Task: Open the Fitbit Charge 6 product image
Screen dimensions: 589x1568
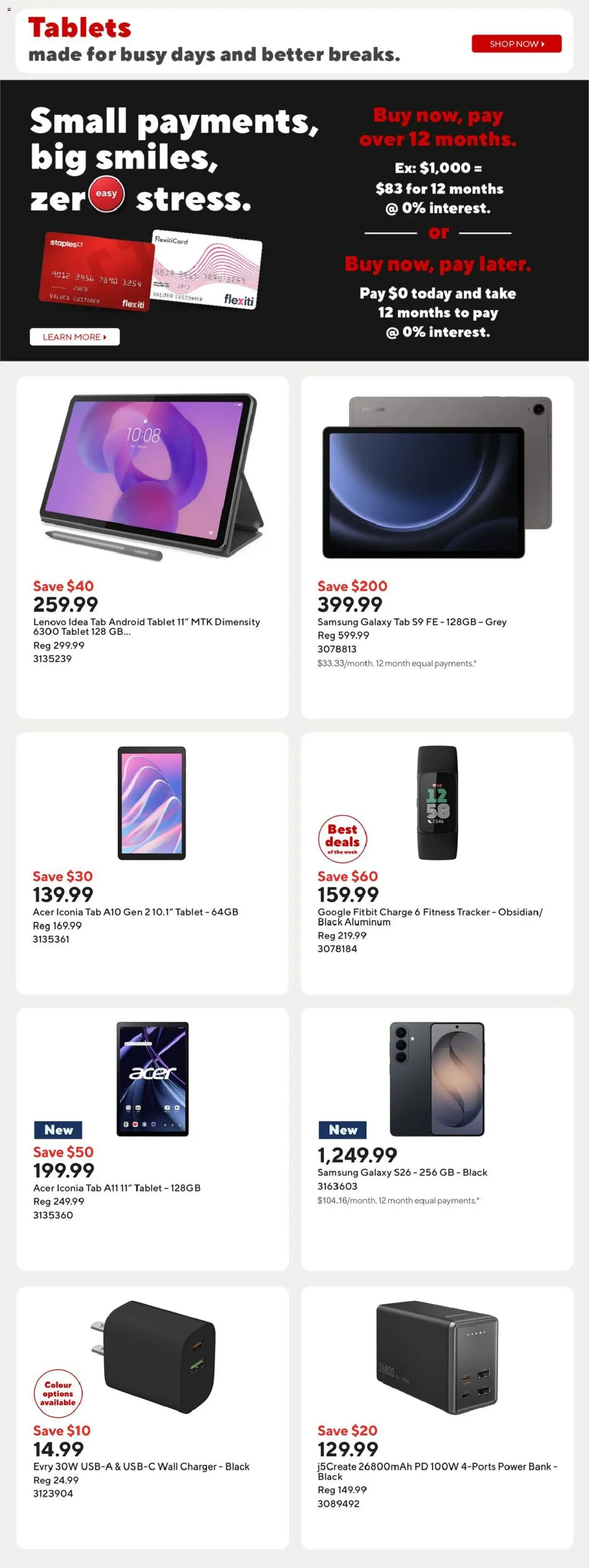Action: click(437, 804)
